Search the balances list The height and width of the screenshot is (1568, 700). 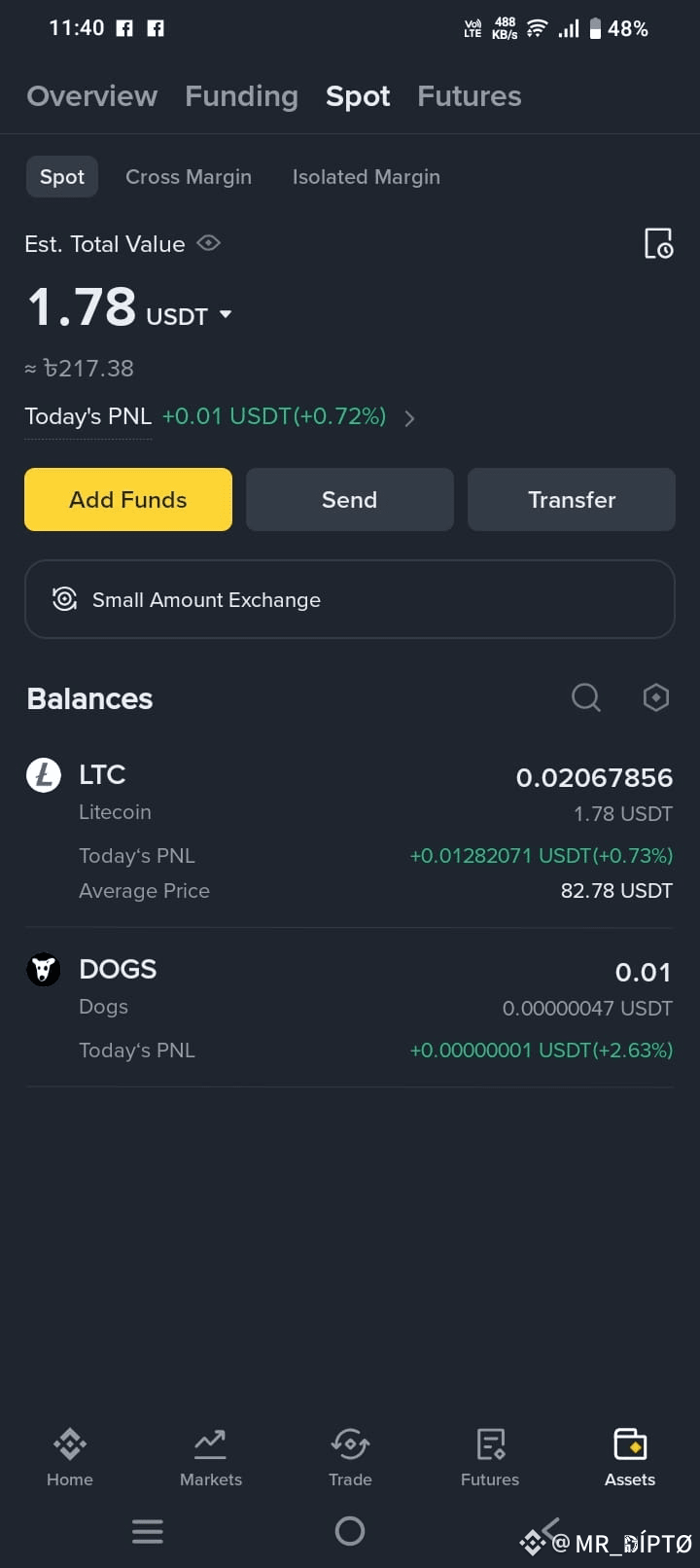click(x=585, y=697)
